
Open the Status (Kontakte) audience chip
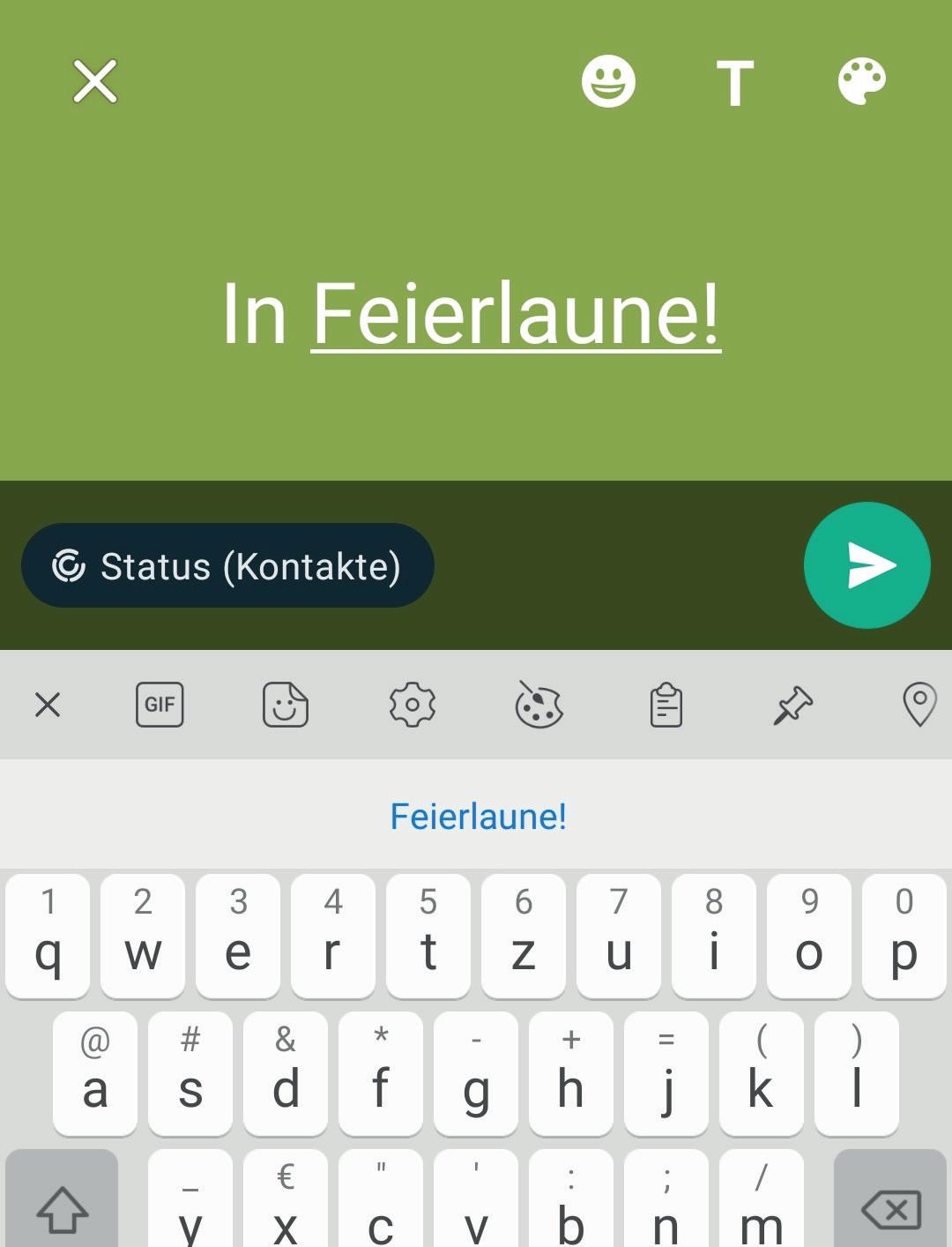(x=227, y=565)
